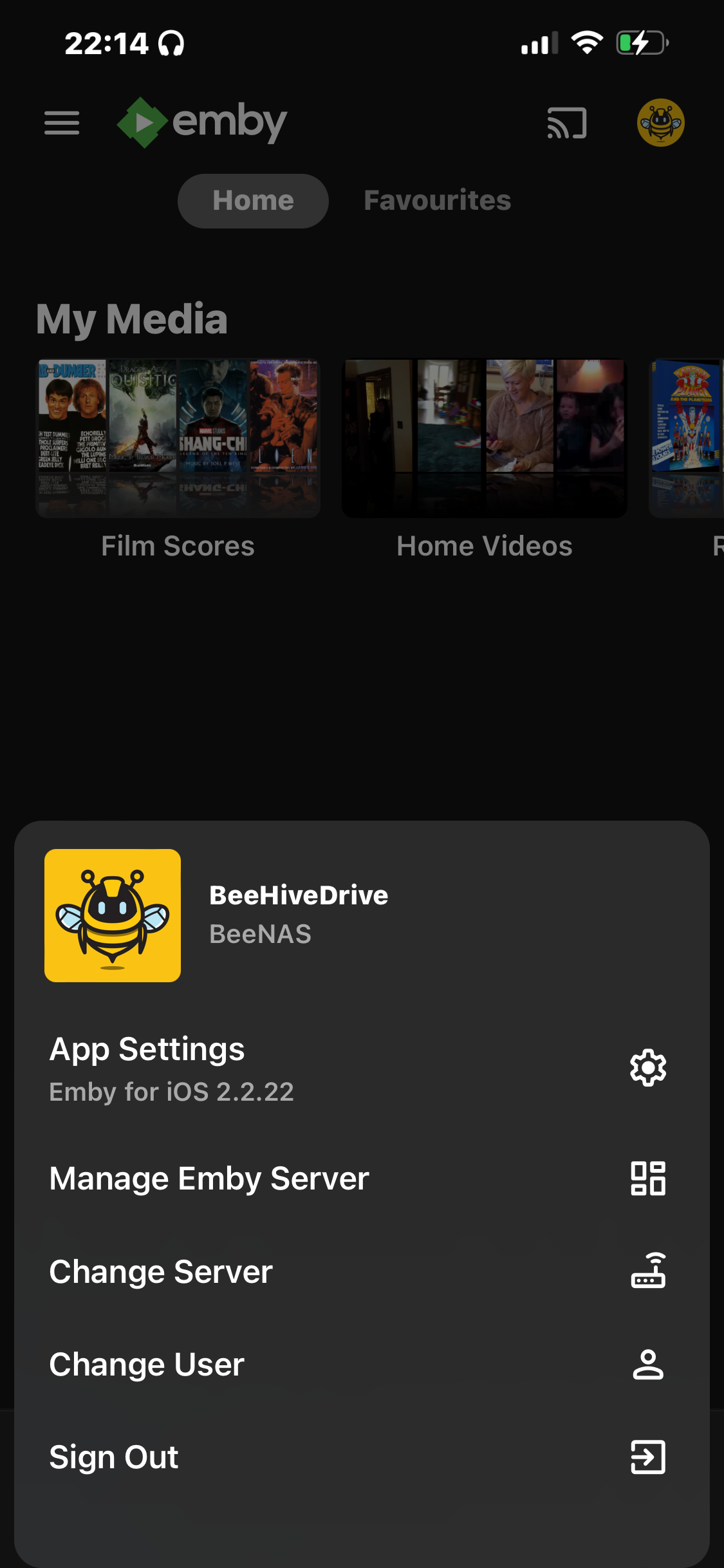
Task: Open the hamburger drawer menu
Action: click(x=62, y=122)
